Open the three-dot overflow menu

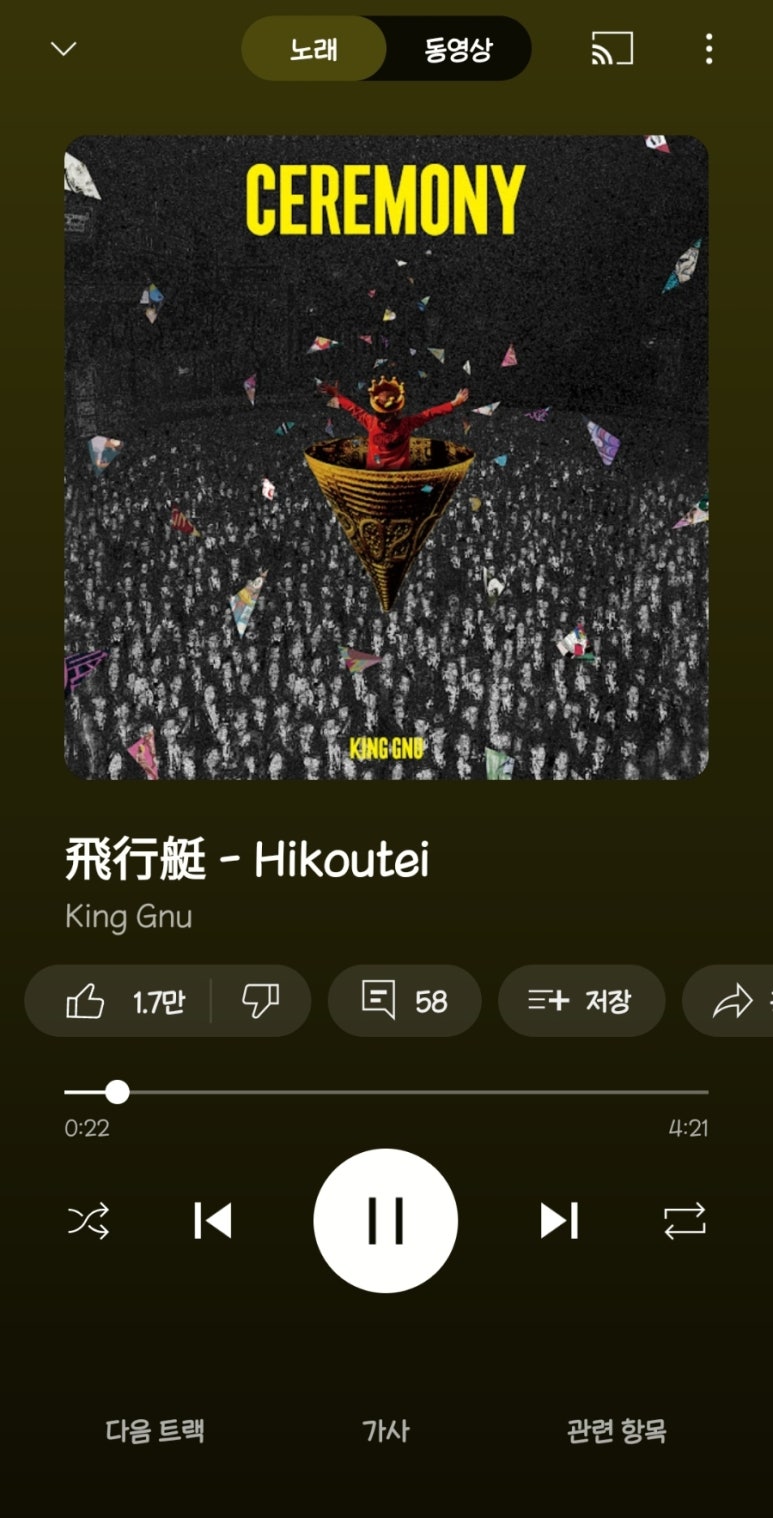[x=709, y=49]
